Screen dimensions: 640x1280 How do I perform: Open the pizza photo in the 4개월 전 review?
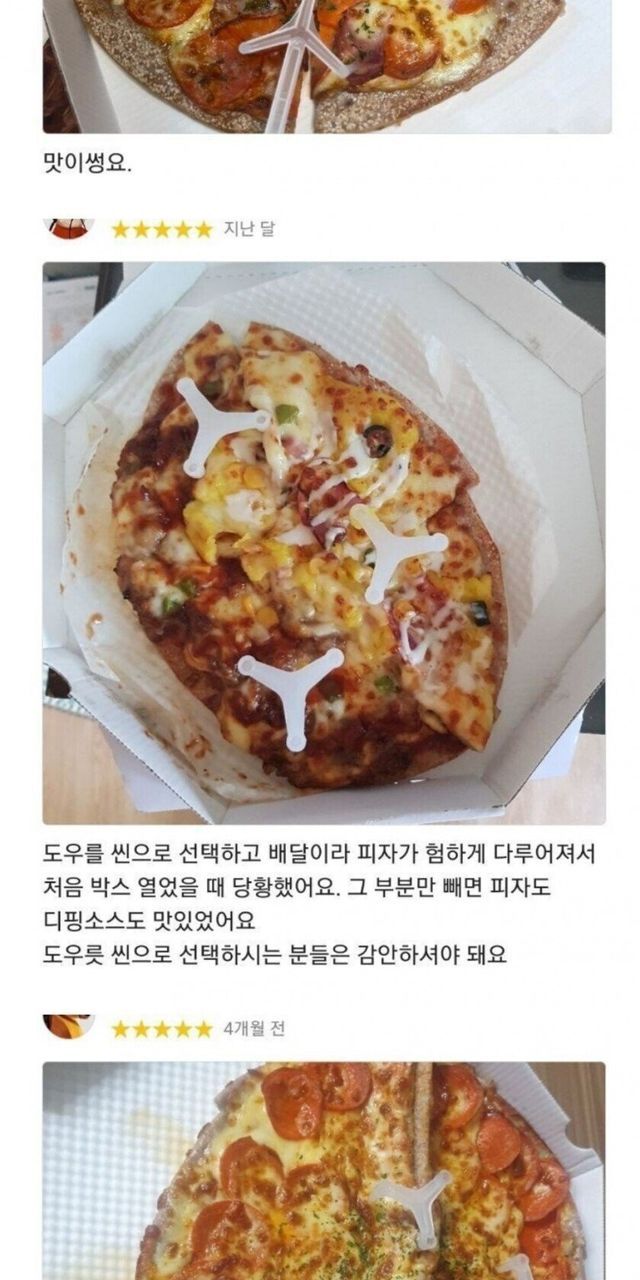tap(323, 1170)
